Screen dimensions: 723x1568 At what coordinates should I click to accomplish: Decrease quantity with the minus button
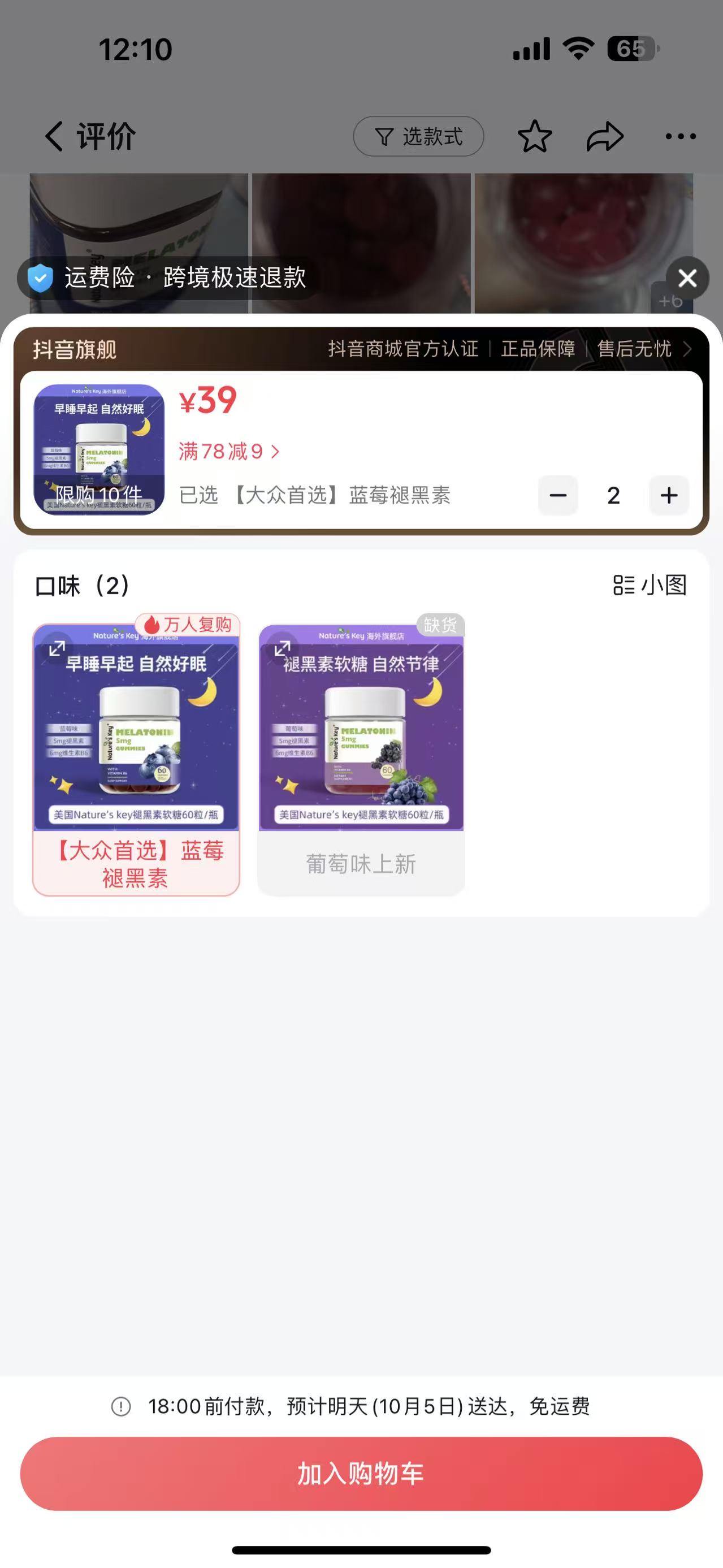pyautogui.click(x=558, y=495)
